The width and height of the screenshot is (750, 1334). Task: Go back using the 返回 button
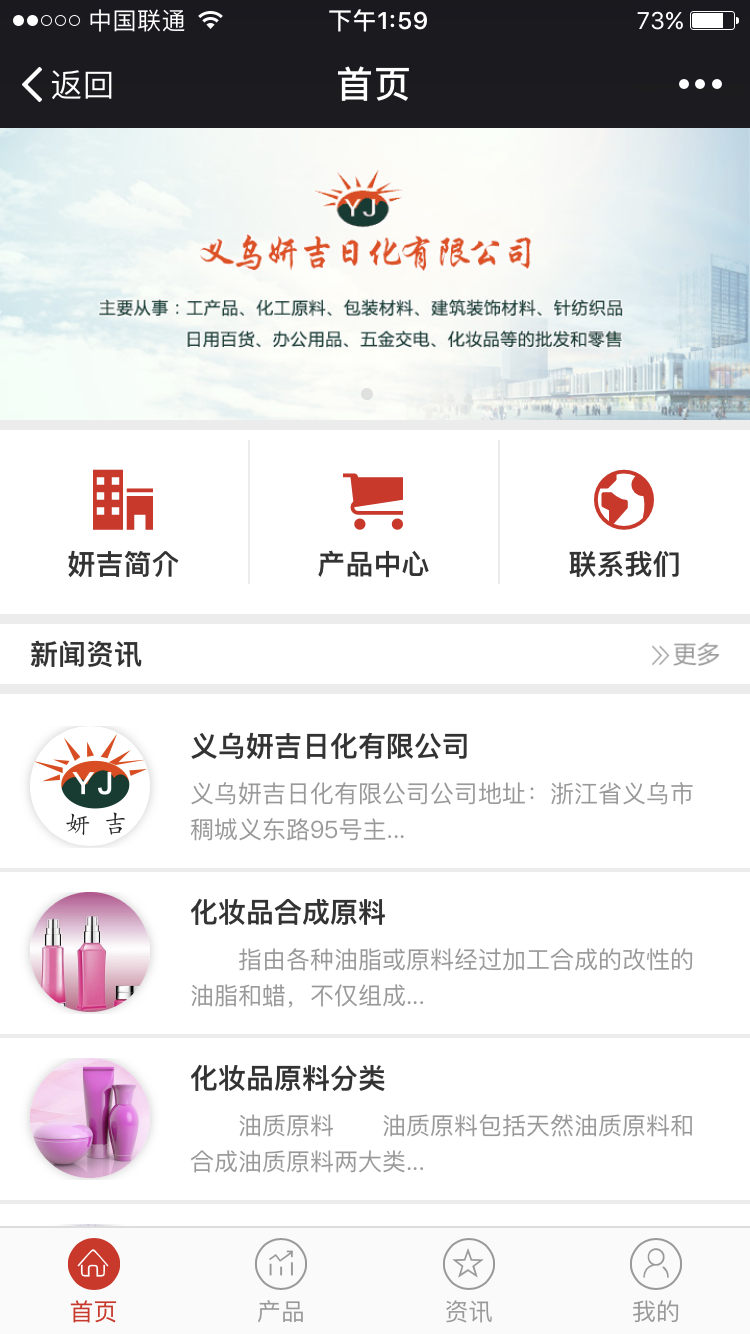tap(68, 85)
